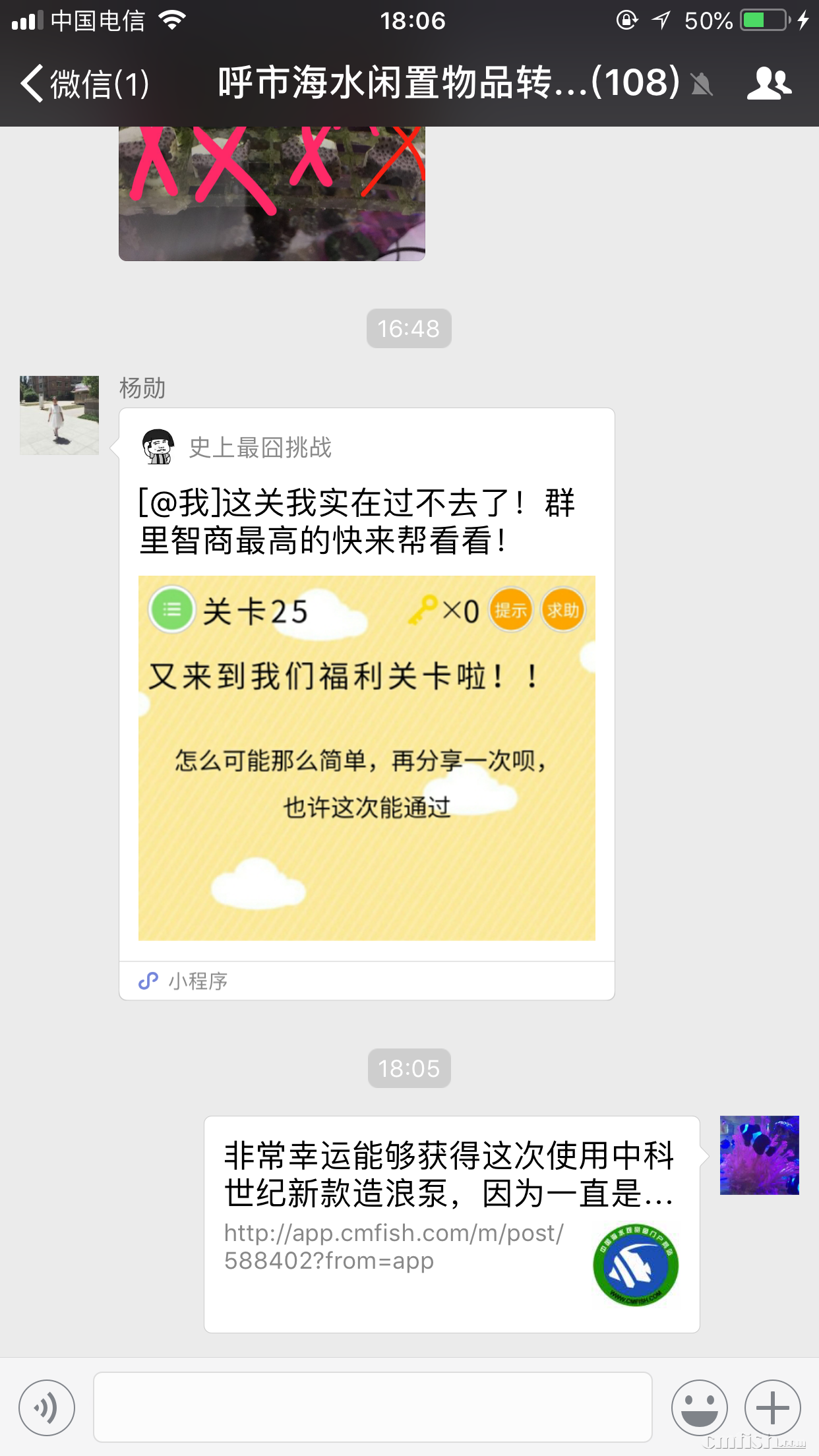819x1456 pixels.
Task: Open the plus attachments menu
Action: coord(772,1408)
